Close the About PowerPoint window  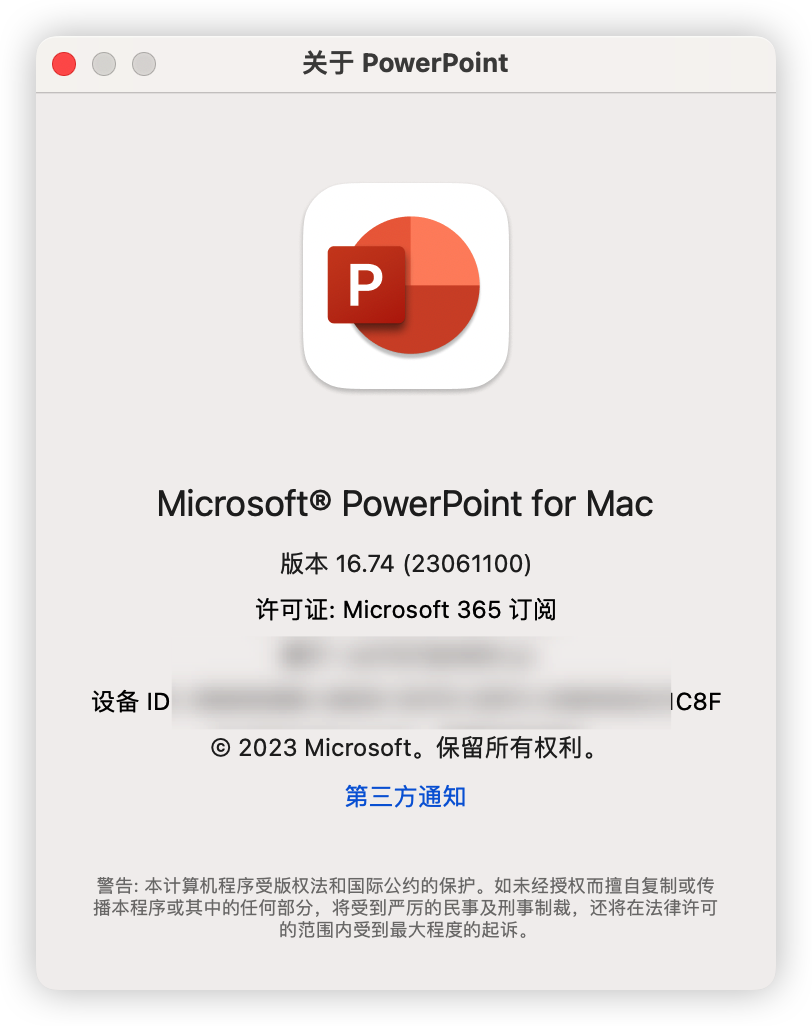tap(64, 64)
